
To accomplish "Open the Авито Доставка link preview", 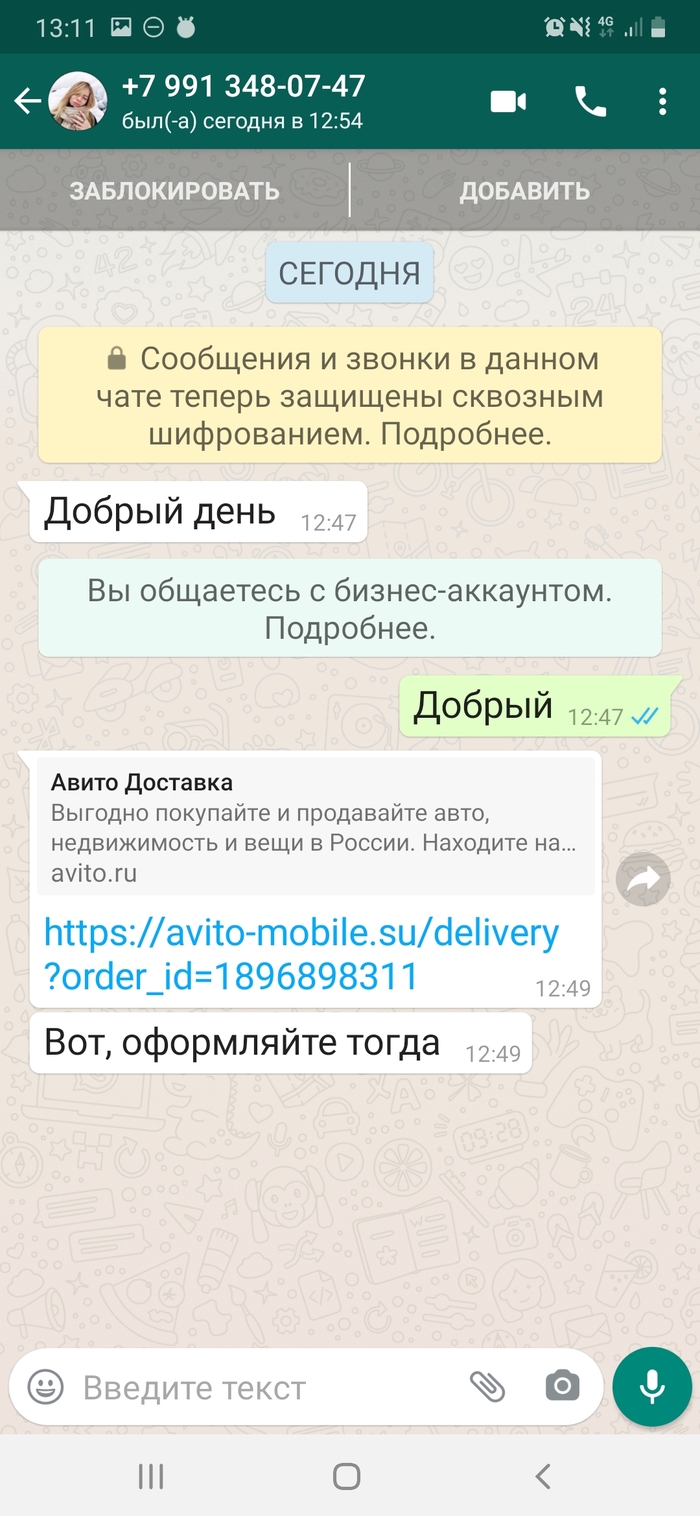I will coord(315,827).
